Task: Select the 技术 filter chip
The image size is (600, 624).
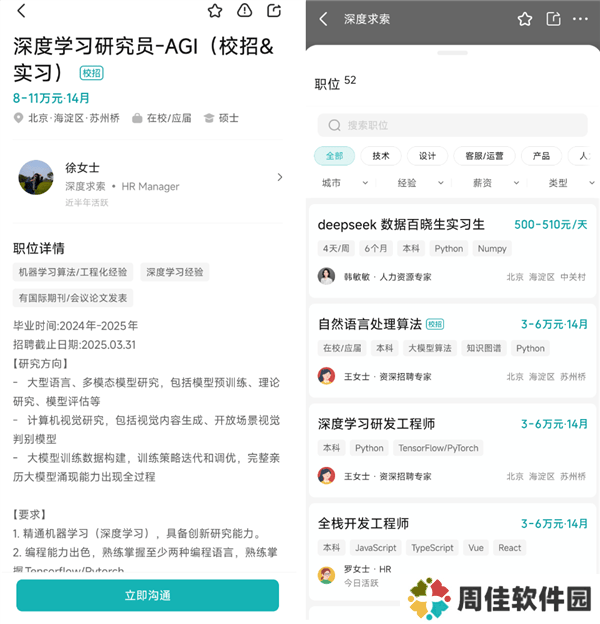Action: click(x=381, y=156)
